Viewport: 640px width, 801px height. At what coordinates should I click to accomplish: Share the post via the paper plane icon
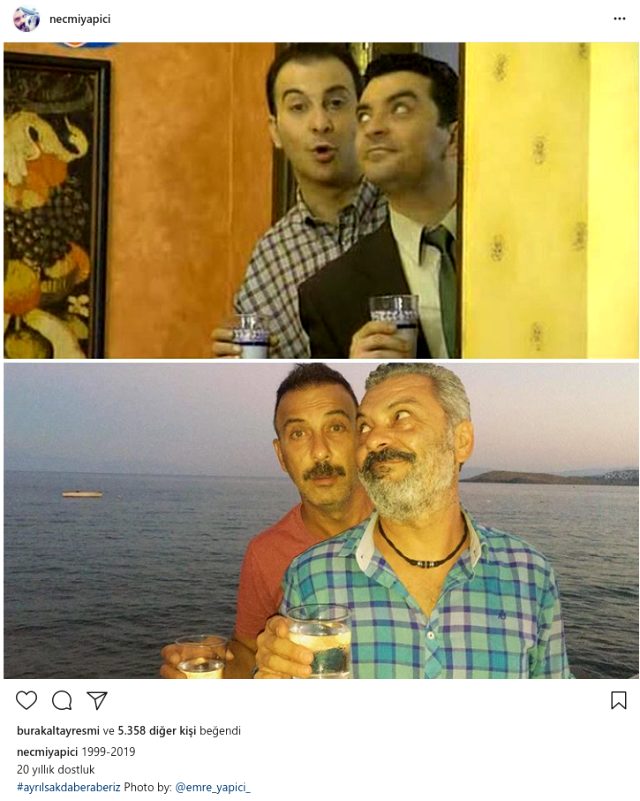point(97,700)
